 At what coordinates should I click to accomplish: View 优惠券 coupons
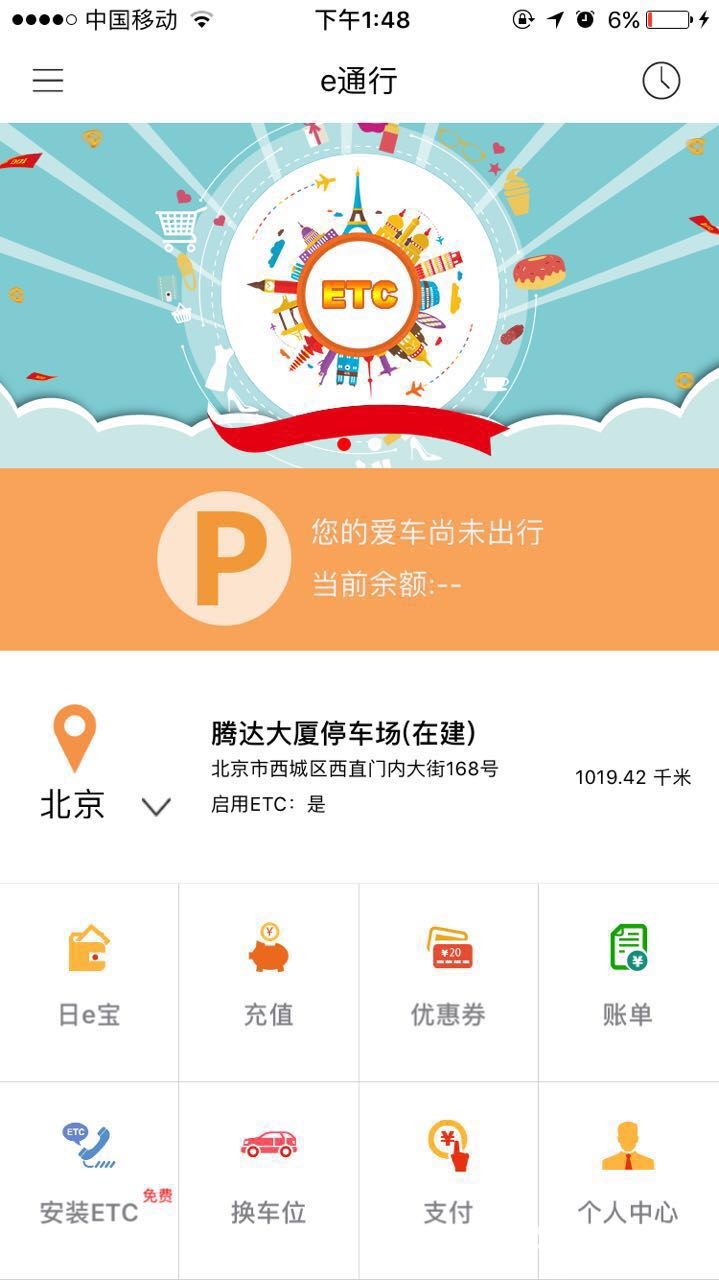[448, 980]
